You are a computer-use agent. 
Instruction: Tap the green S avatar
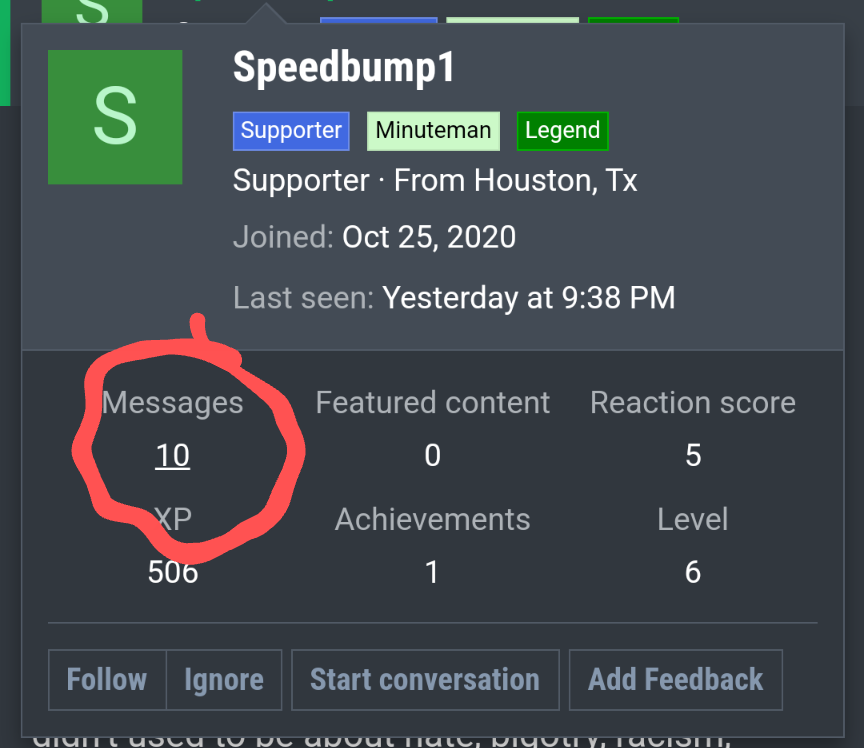pos(115,117)
